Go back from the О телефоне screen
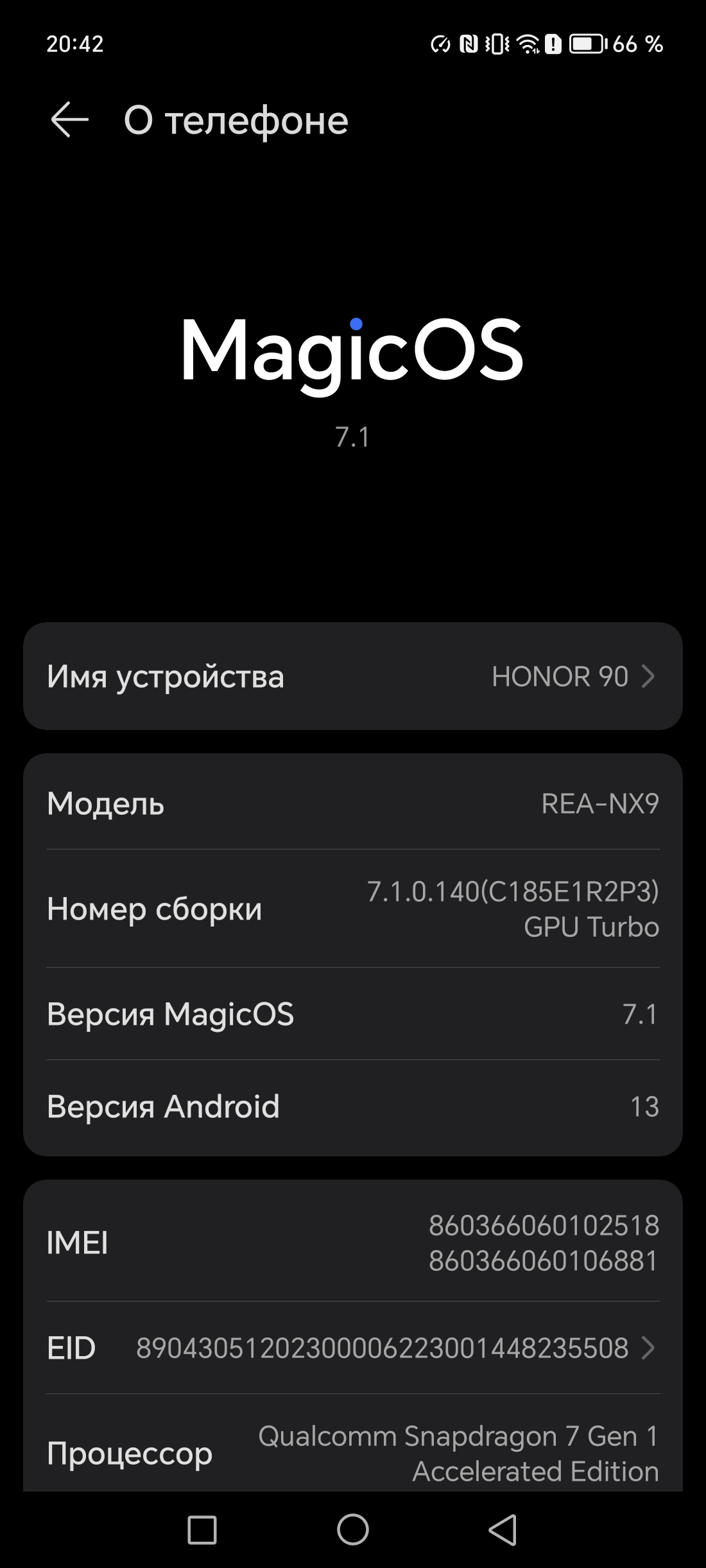 pyautogui.click(x=69, y=120)
